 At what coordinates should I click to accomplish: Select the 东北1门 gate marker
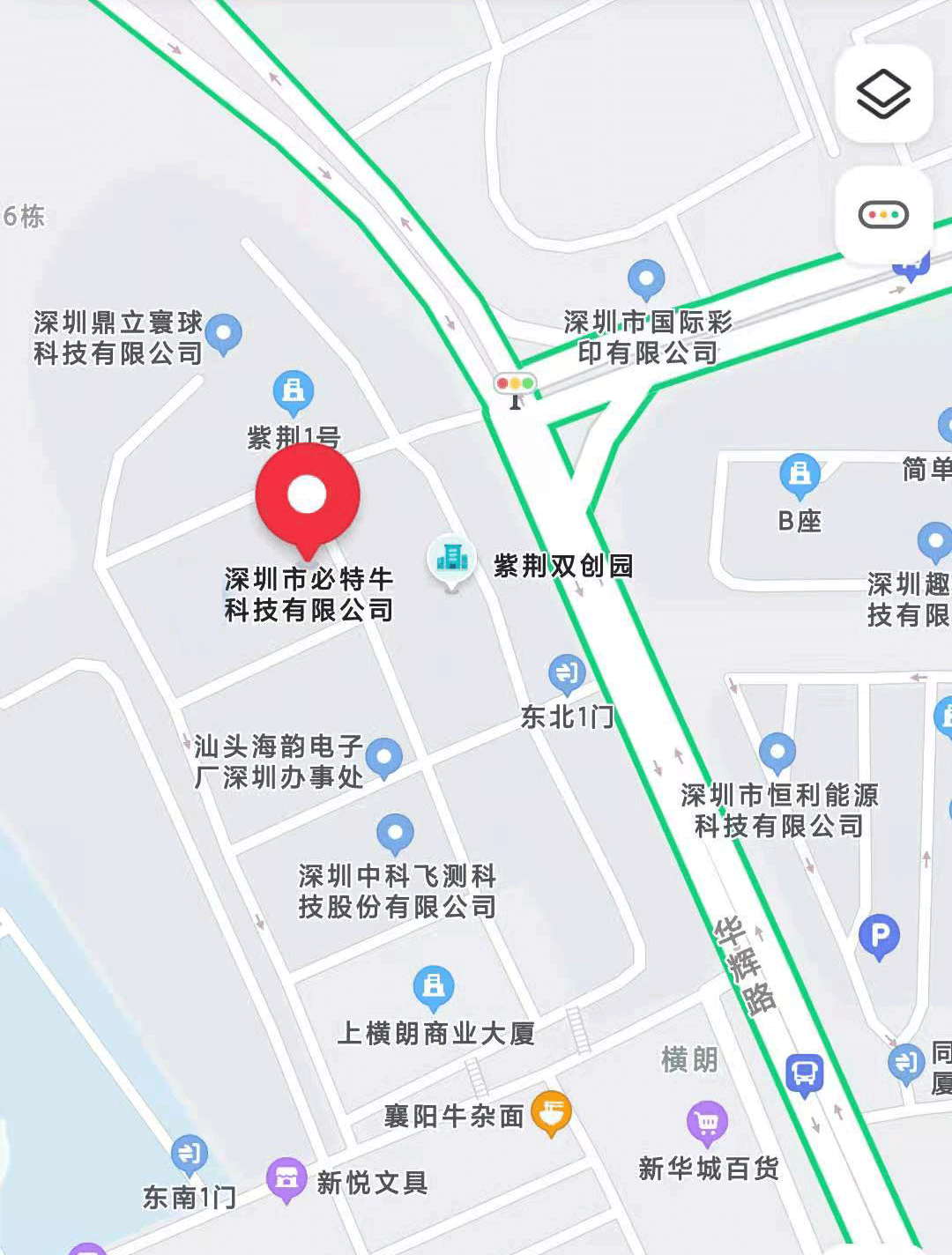(567, 674)
